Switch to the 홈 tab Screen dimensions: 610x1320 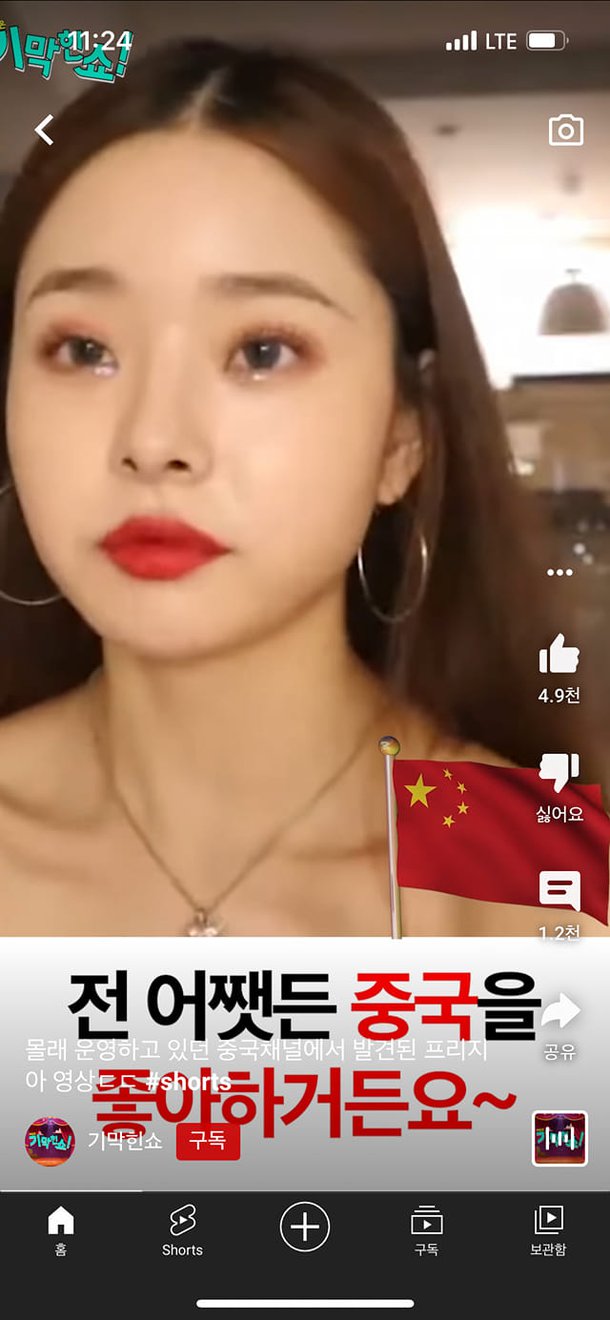pyautogui.click(x=61, y=1230)
